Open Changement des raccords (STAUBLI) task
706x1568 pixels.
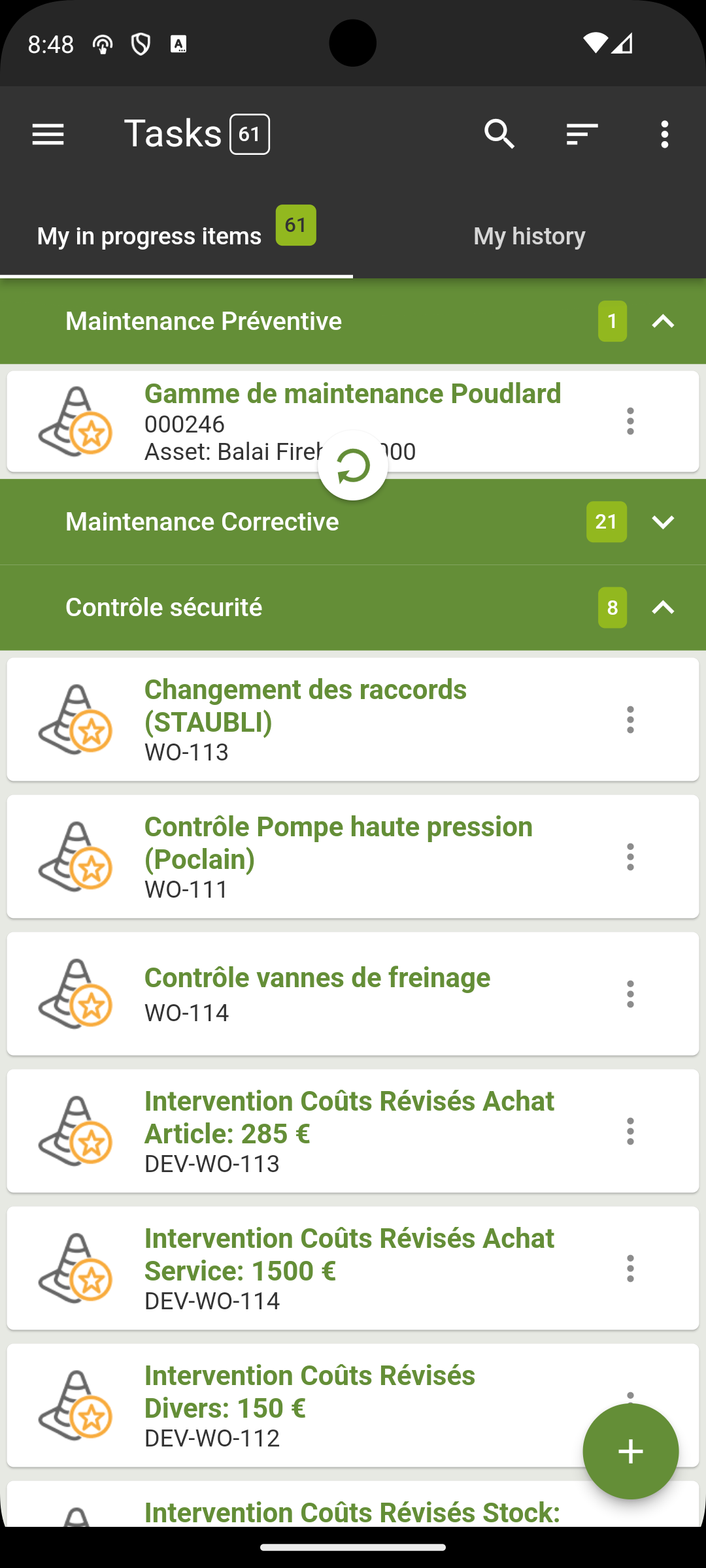pos(353,719)
